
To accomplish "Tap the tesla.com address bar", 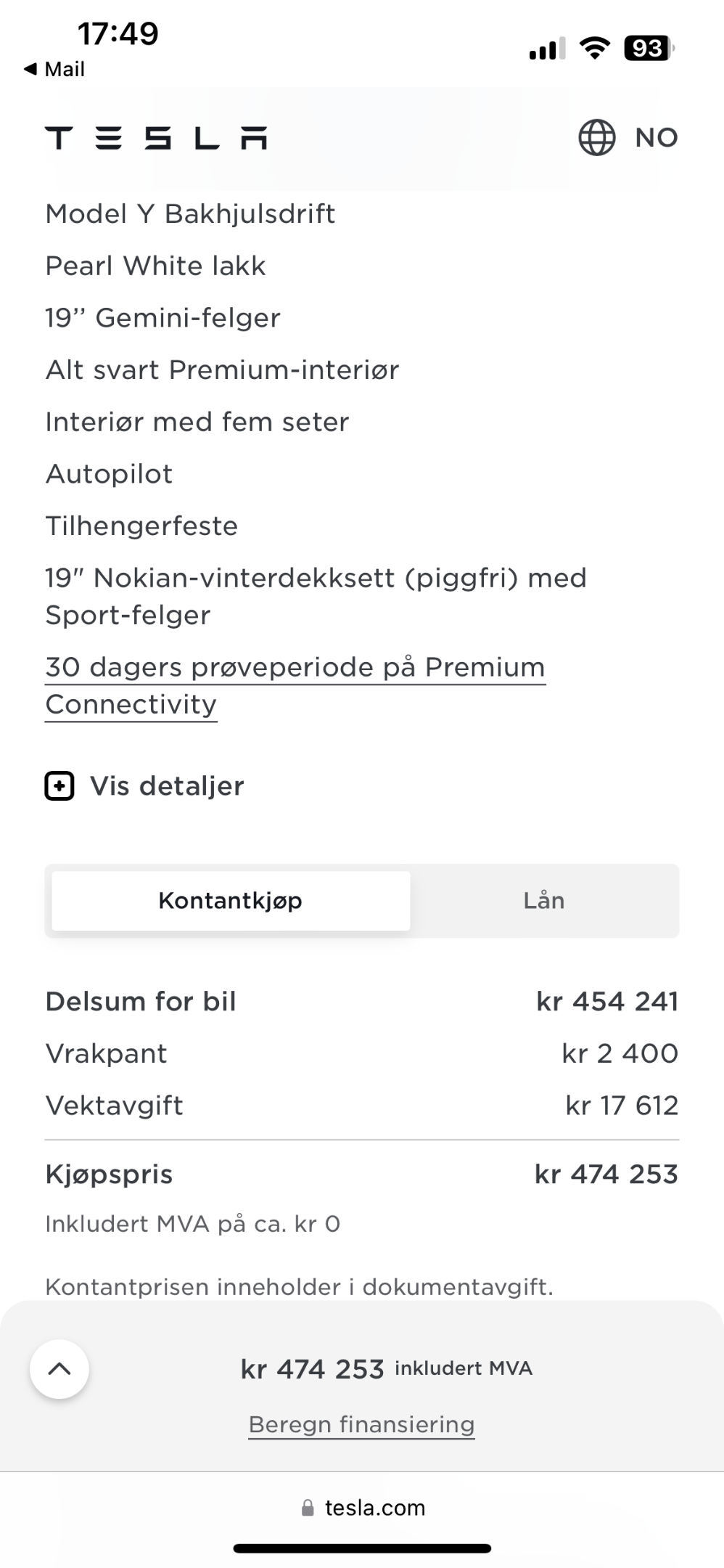I will click(x=362, y=1508).
